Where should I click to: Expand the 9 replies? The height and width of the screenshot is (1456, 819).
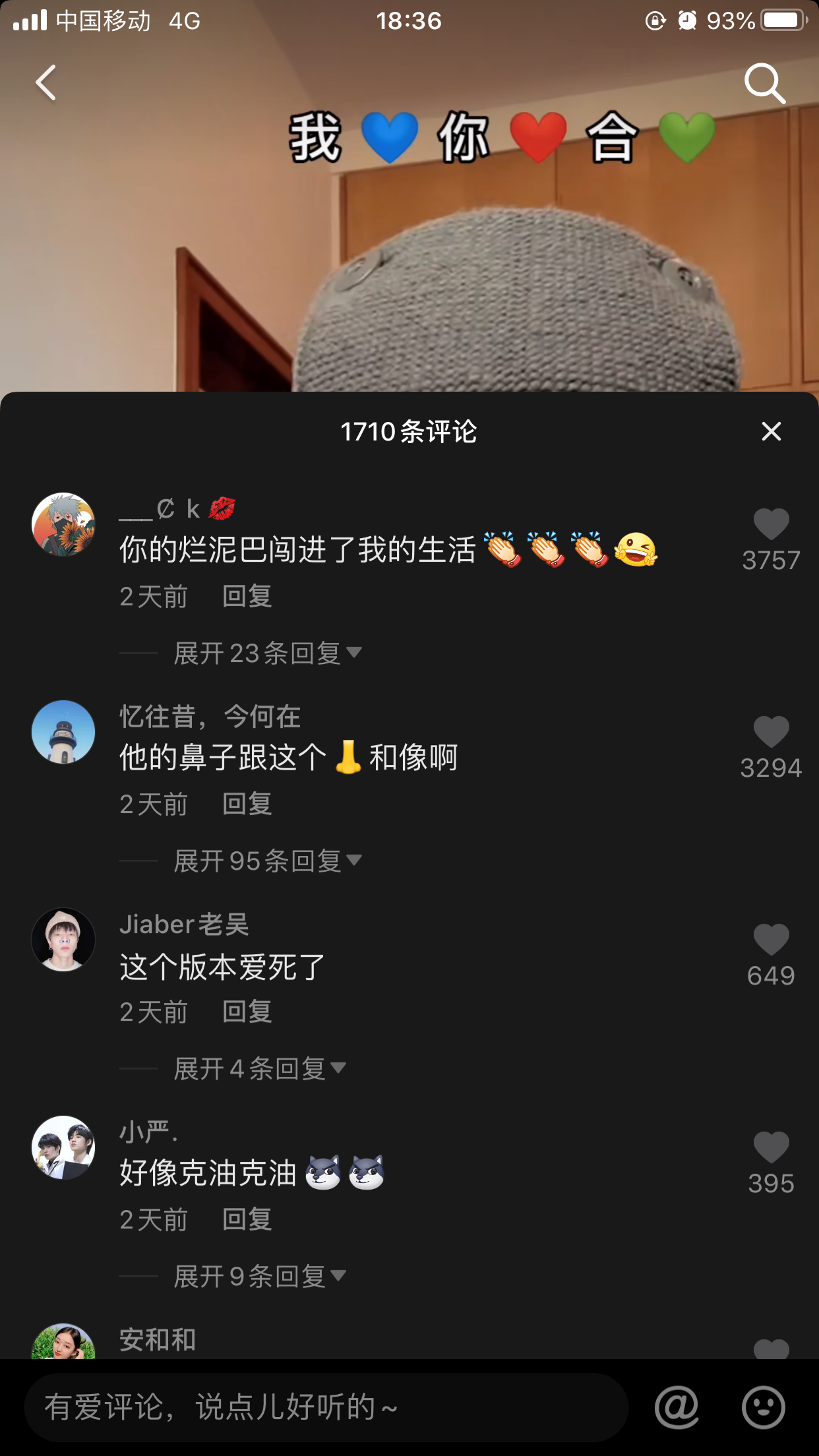coord(259,1277)
